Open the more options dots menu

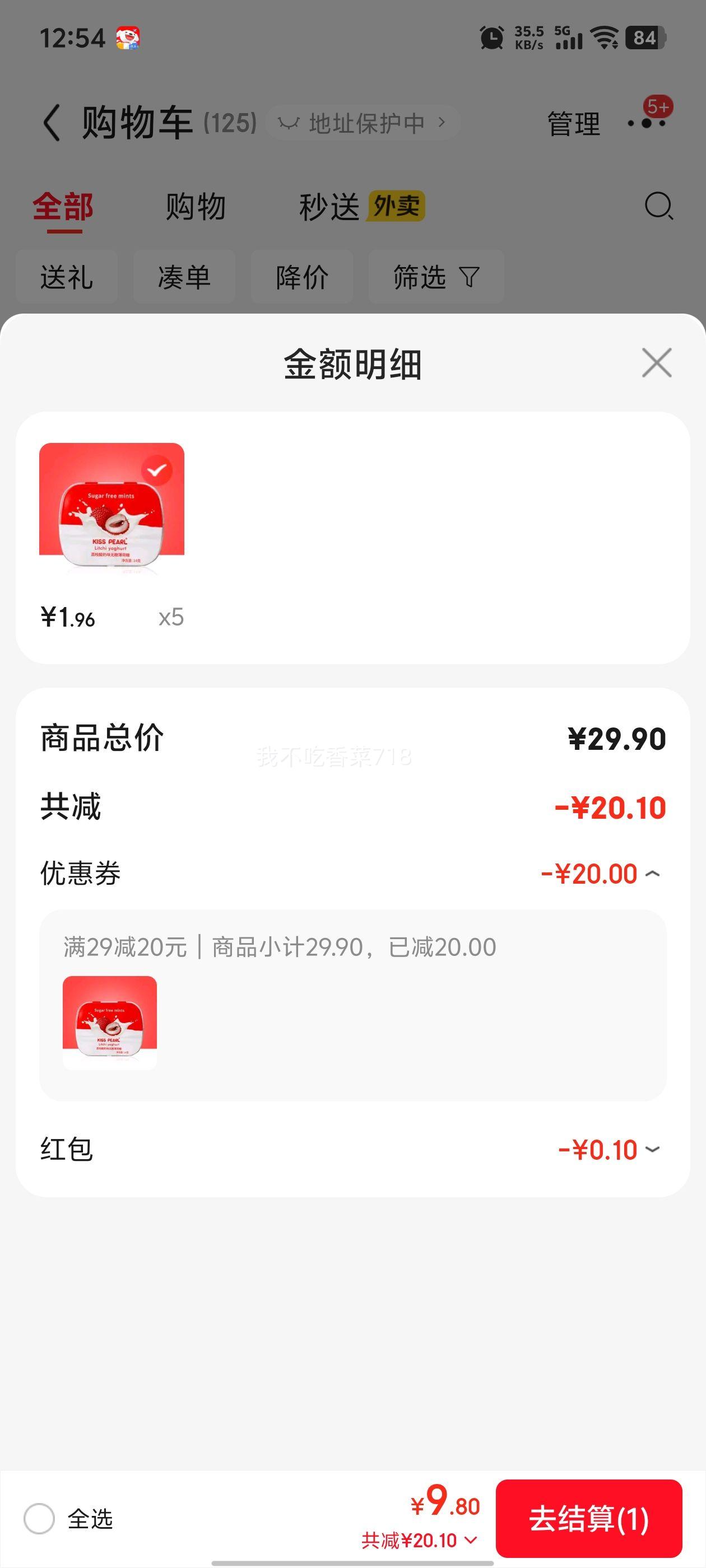click(x=646, y=124)
